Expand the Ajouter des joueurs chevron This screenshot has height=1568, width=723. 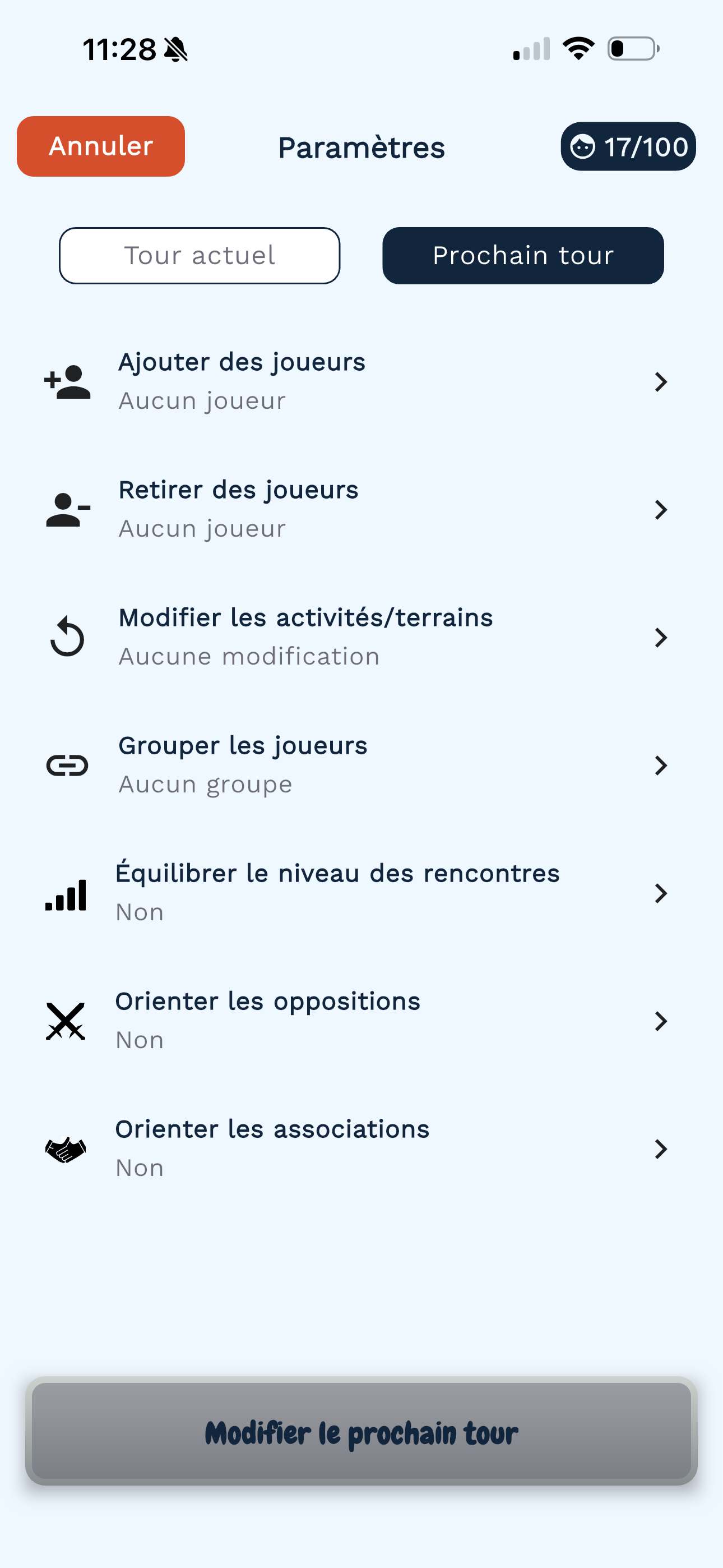(661, 382)
